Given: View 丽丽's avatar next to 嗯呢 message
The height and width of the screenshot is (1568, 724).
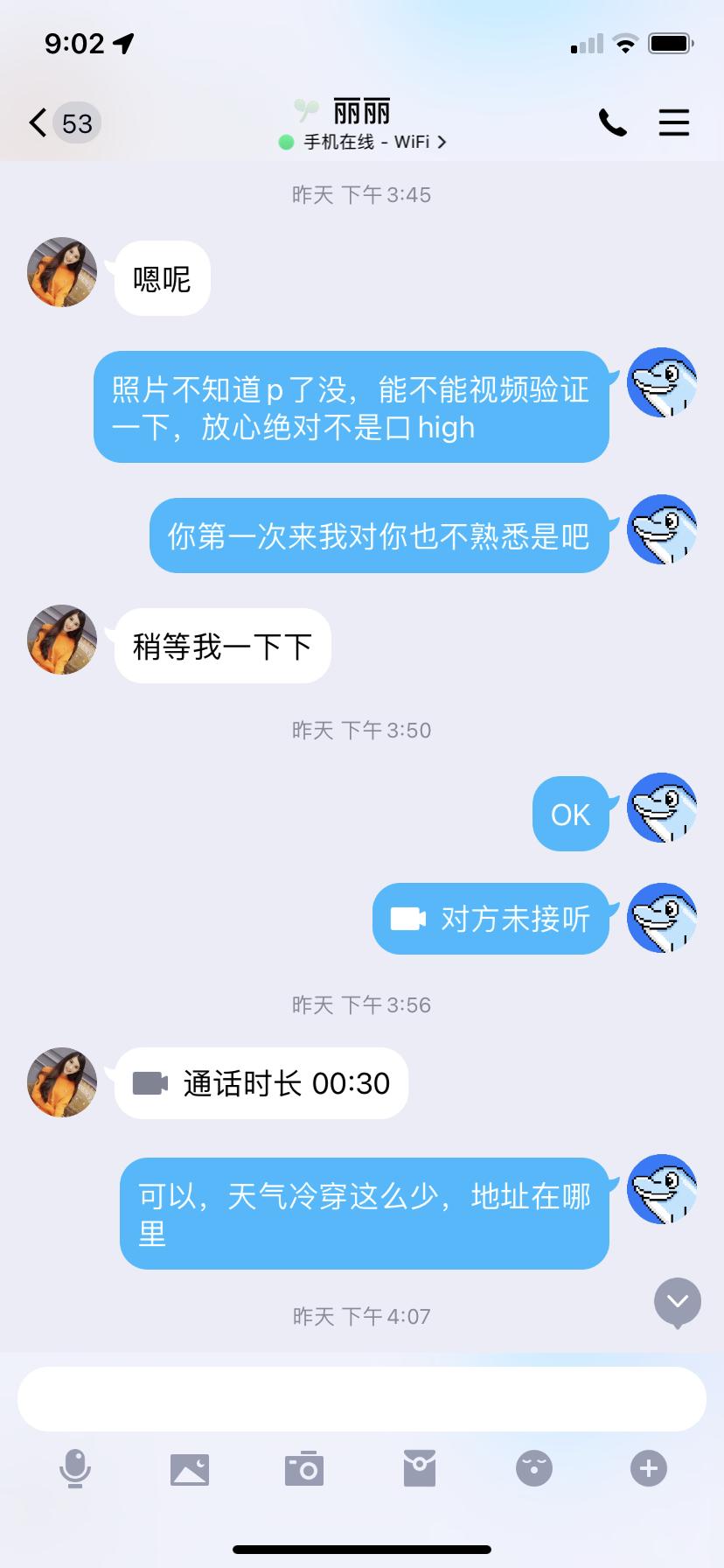Looking at the screenshot, I should click(60, 272).
